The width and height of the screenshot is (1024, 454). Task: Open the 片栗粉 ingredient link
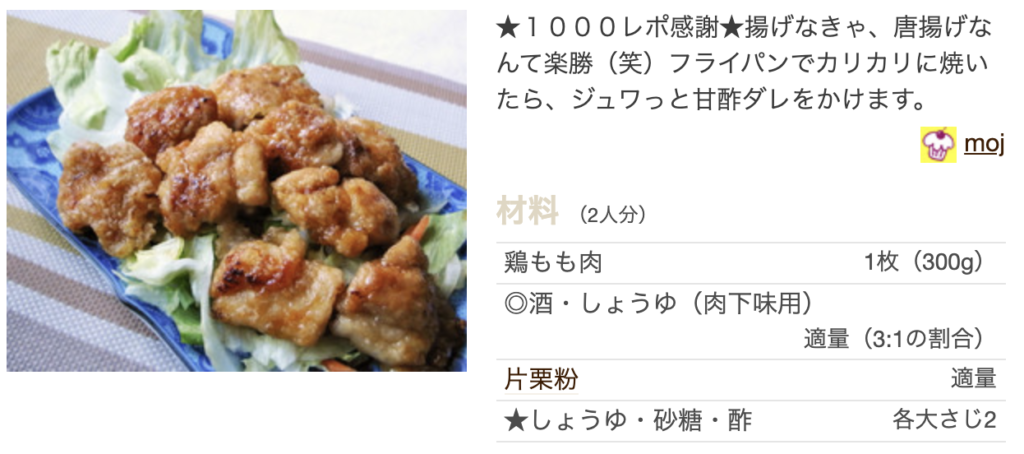541,379
